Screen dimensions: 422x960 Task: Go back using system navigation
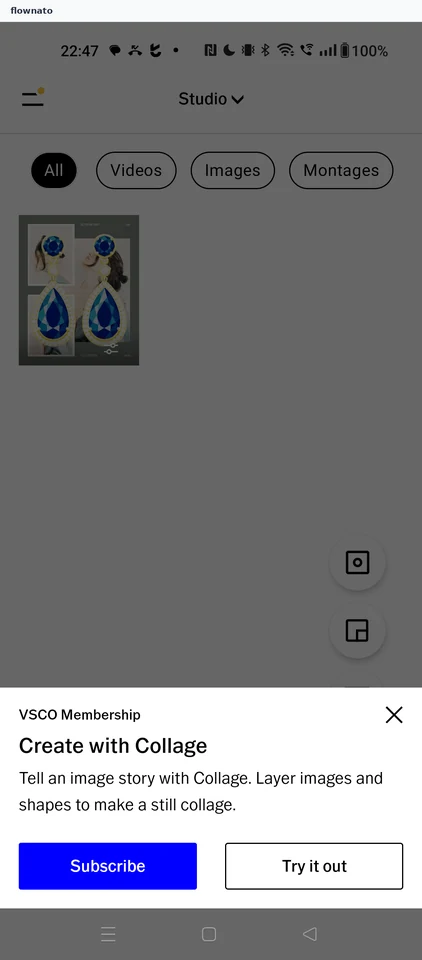[310, 934]
